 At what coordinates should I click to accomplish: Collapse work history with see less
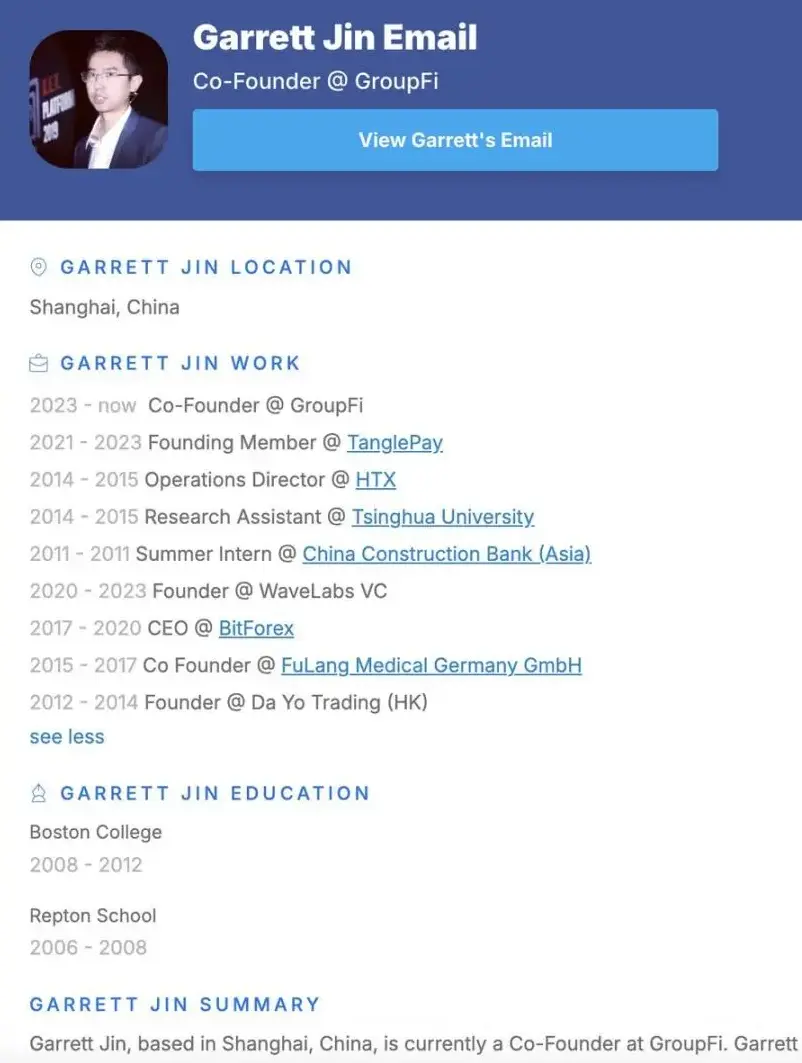click(67, 737)
